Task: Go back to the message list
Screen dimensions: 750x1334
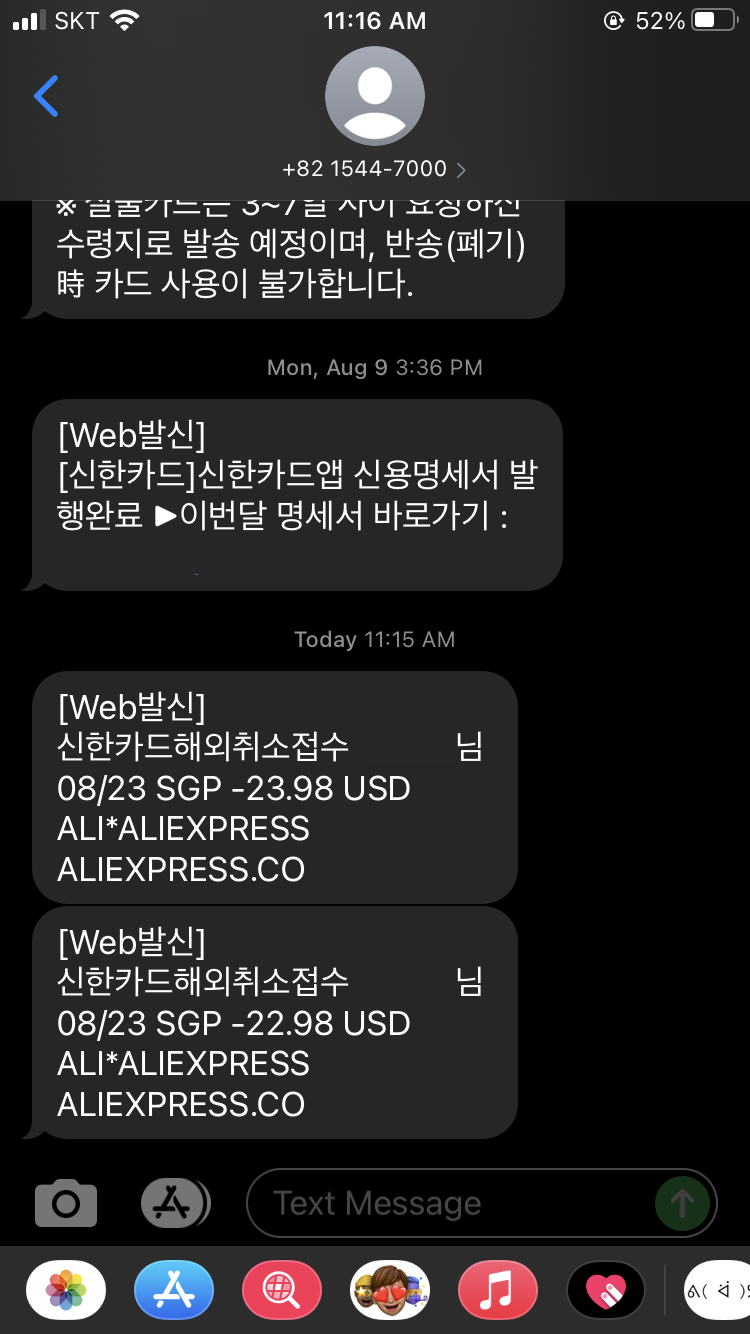Action: tap(46, 96)
